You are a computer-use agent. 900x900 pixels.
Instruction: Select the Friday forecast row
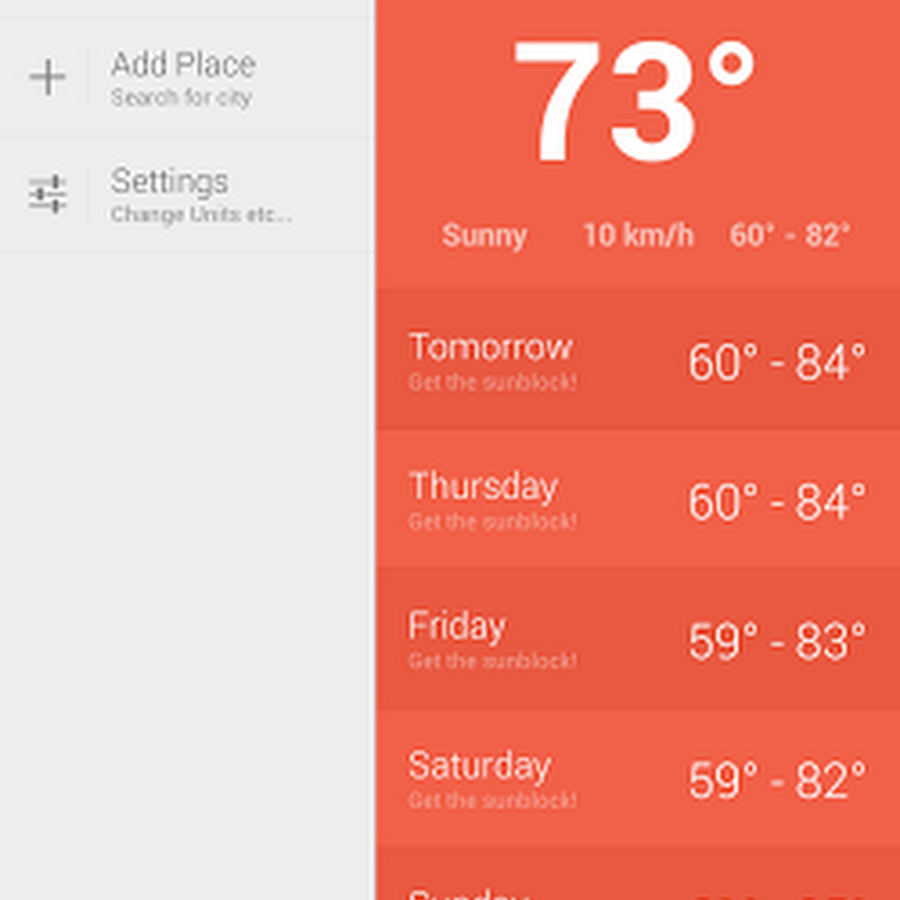[637, 639]
